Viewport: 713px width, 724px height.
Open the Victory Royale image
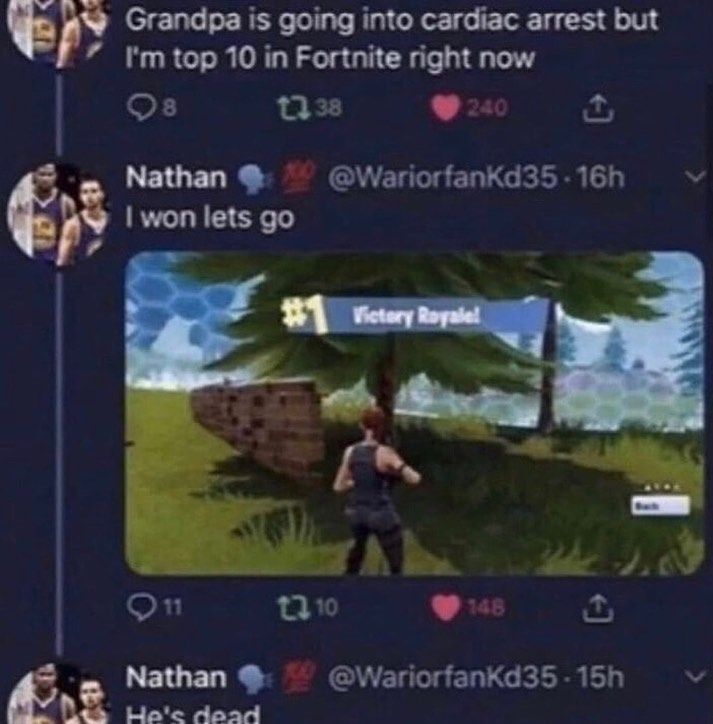tap(414, 412)
